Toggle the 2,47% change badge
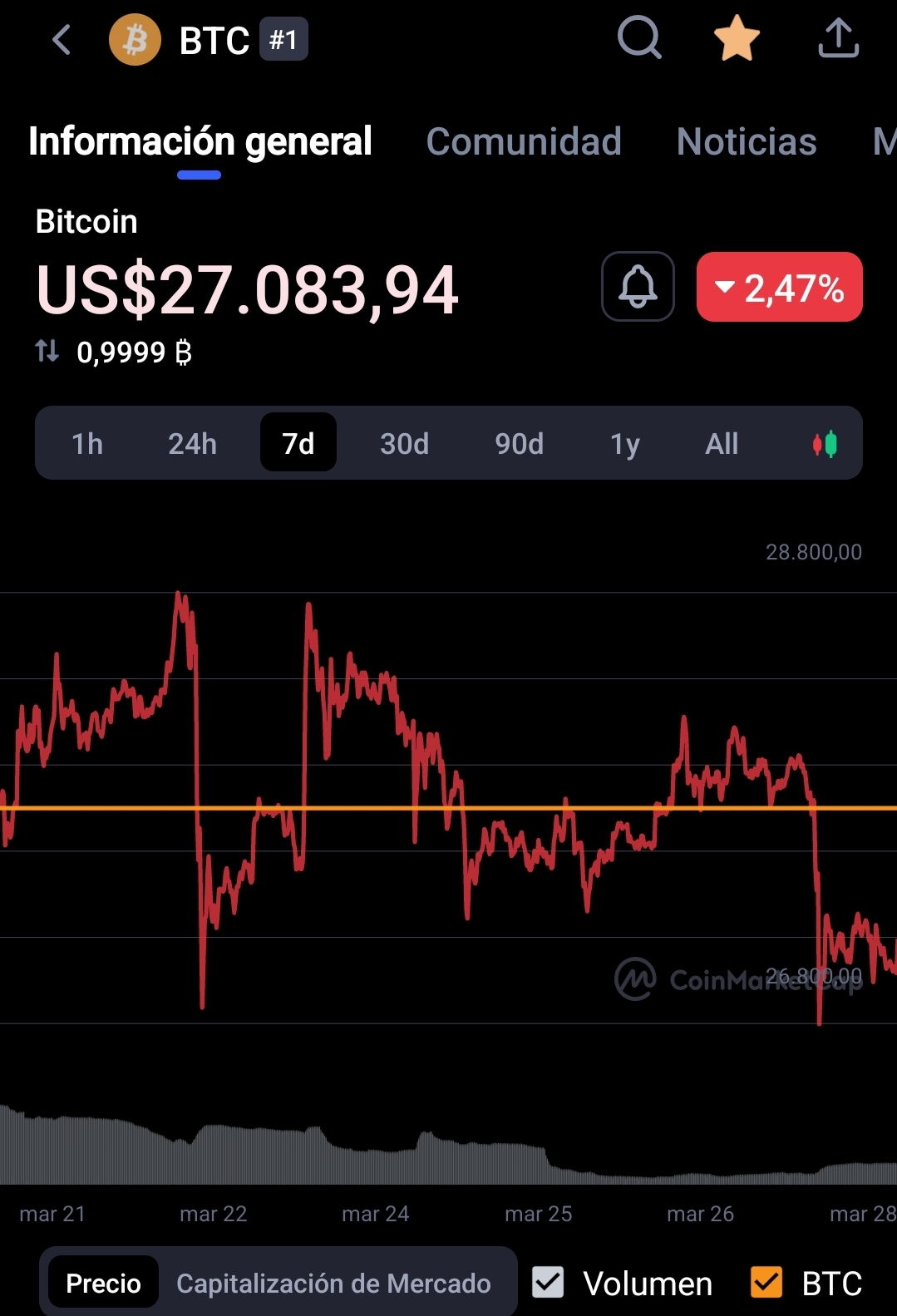The height and width of the screenshot is (1316, 897). 779,287
